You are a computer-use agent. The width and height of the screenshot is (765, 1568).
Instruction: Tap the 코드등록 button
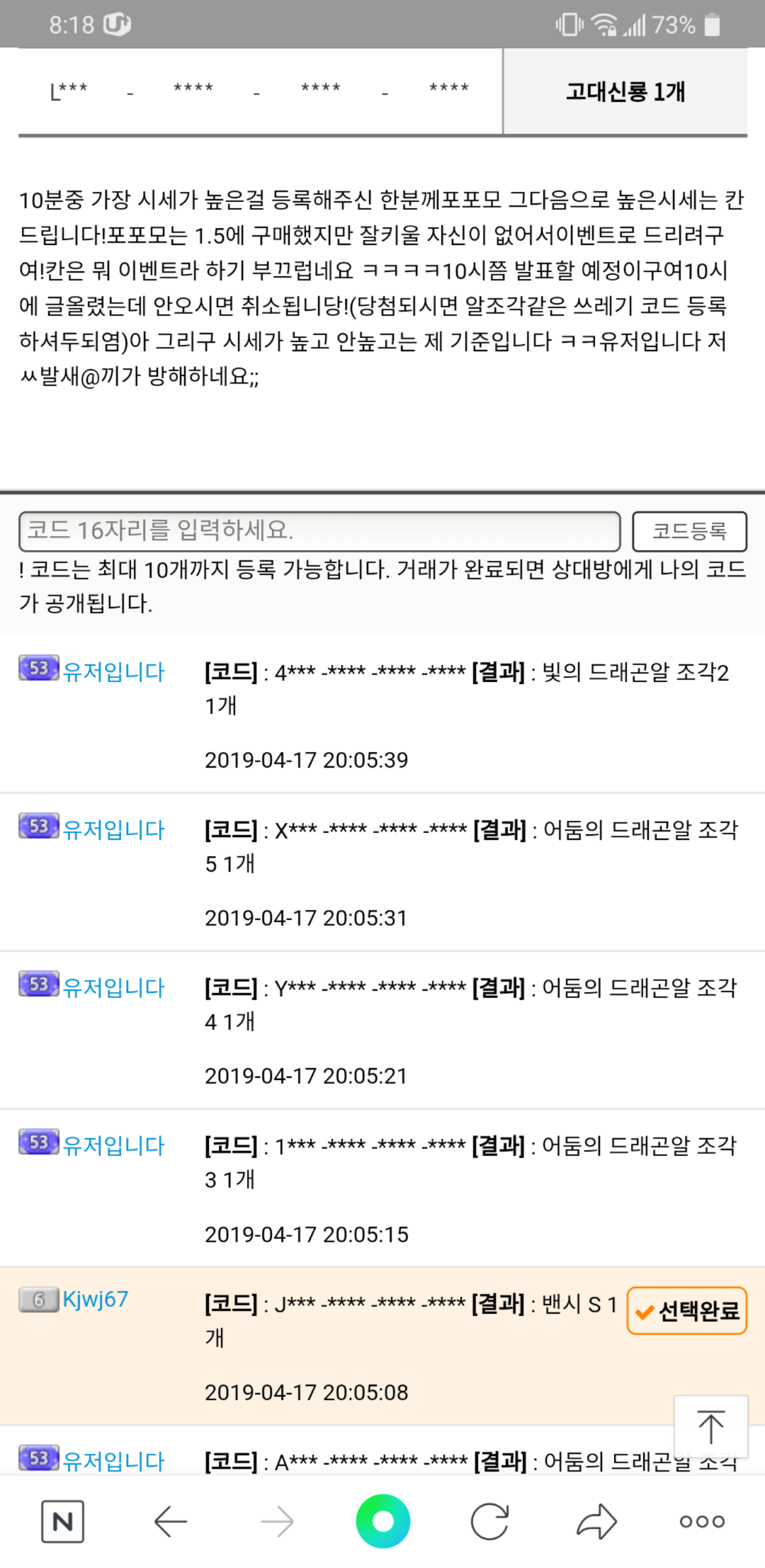click(689, 531)
